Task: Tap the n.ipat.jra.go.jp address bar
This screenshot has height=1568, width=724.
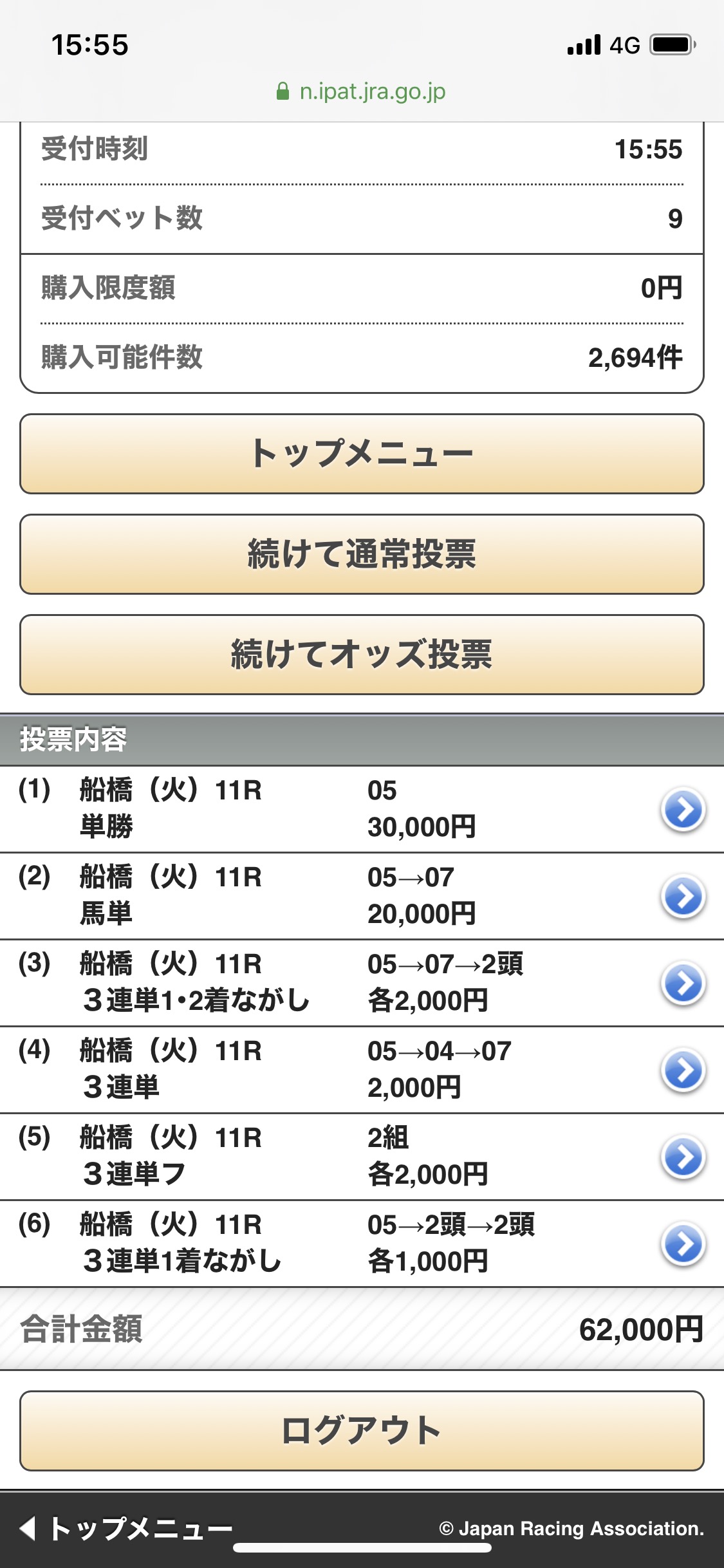Action: [x=362, y=91]
